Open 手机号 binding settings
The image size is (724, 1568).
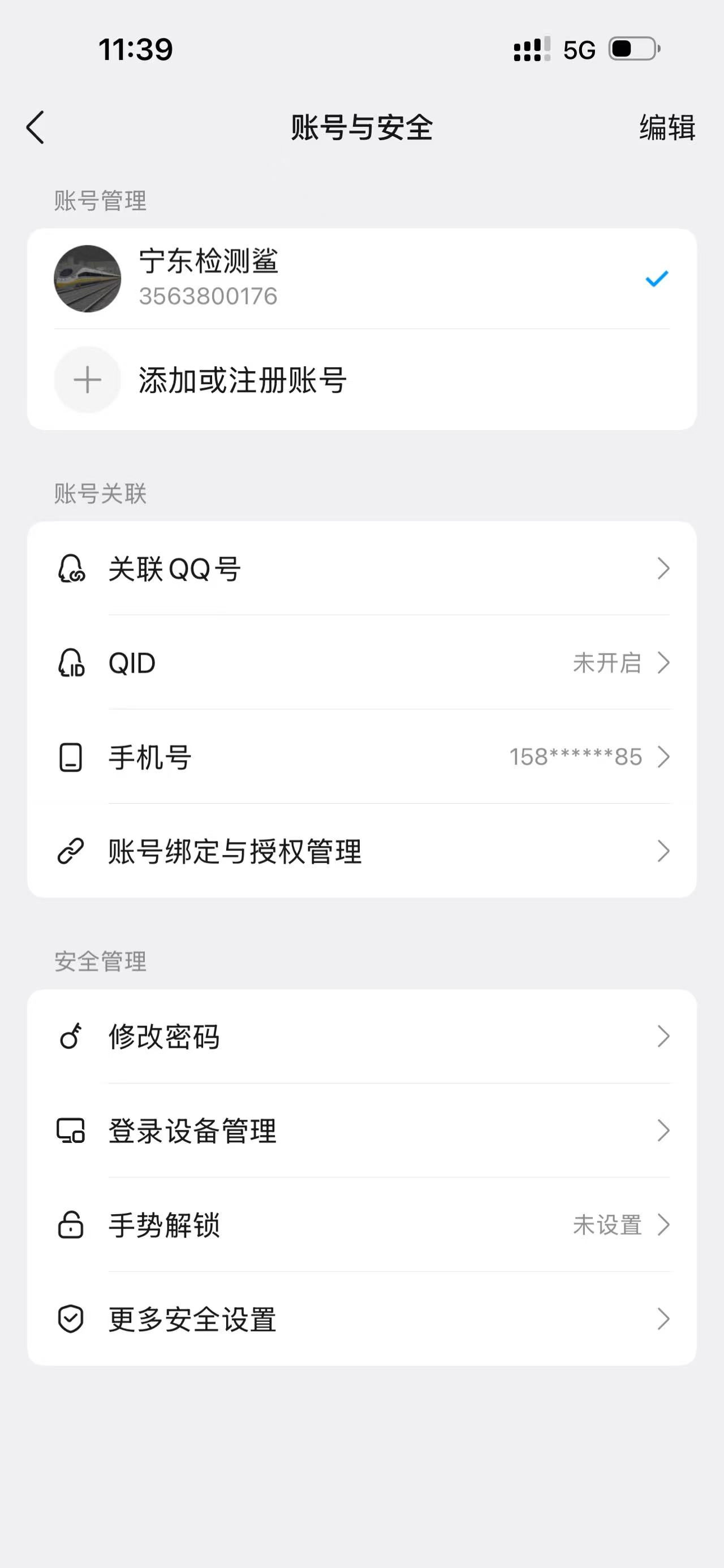[x=361, y=757]
